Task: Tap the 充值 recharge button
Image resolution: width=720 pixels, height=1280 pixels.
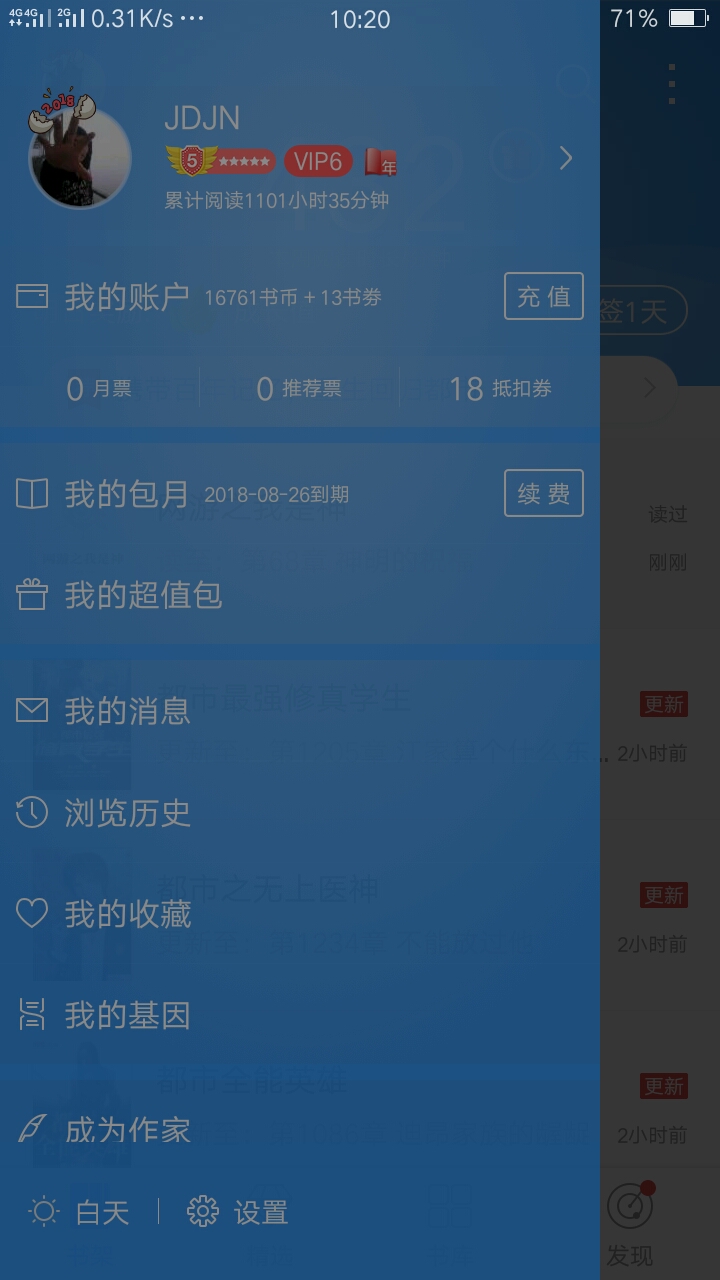Action: [543, 296]
